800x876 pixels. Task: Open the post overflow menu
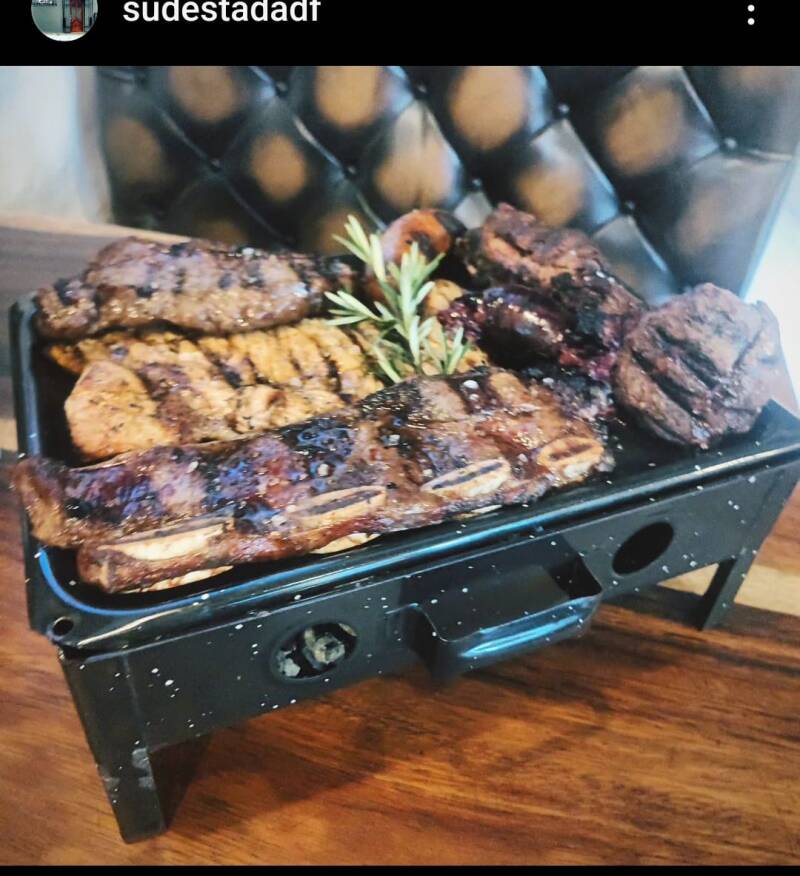tap(751, 14)
